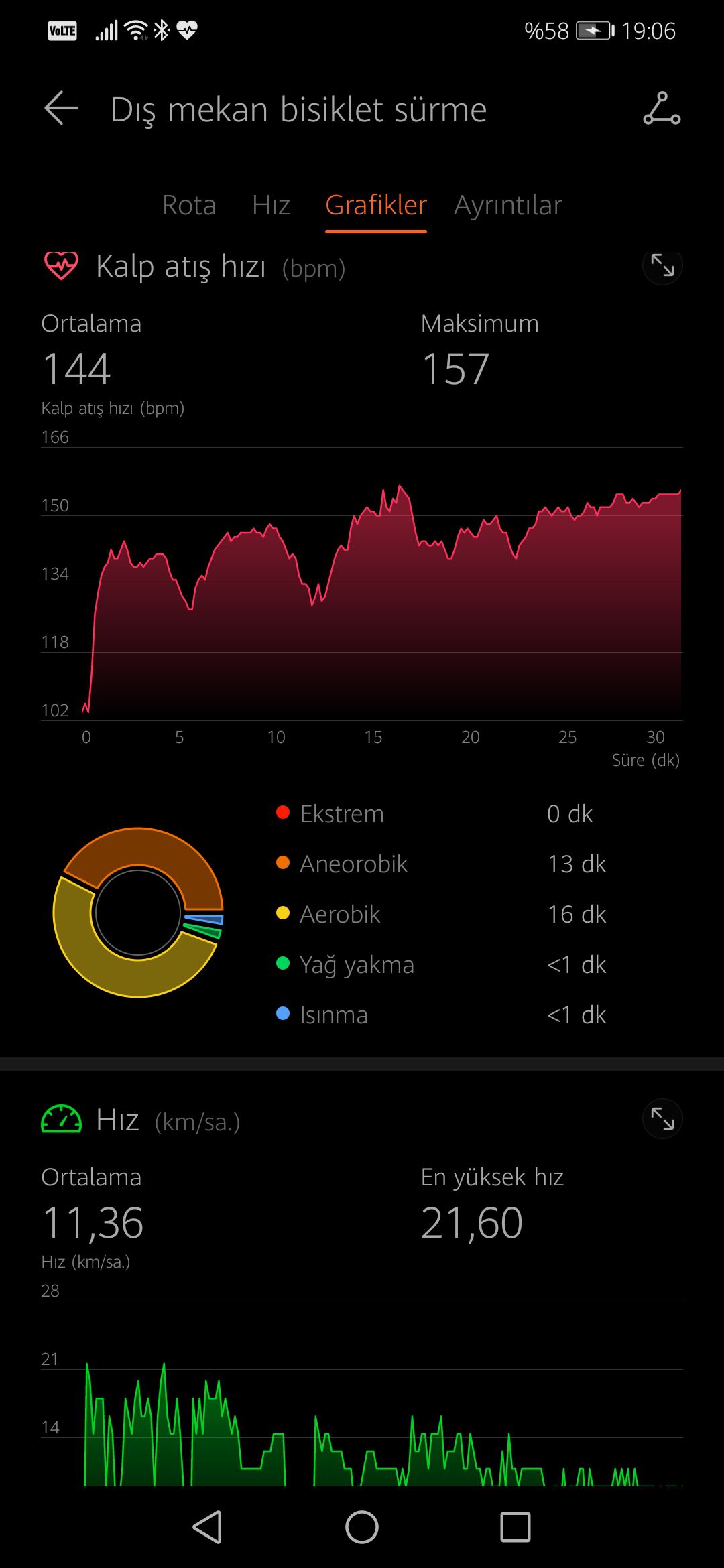Open the Ayrıntılar tab
The image size is (724, 1568).
coord(507,205)
